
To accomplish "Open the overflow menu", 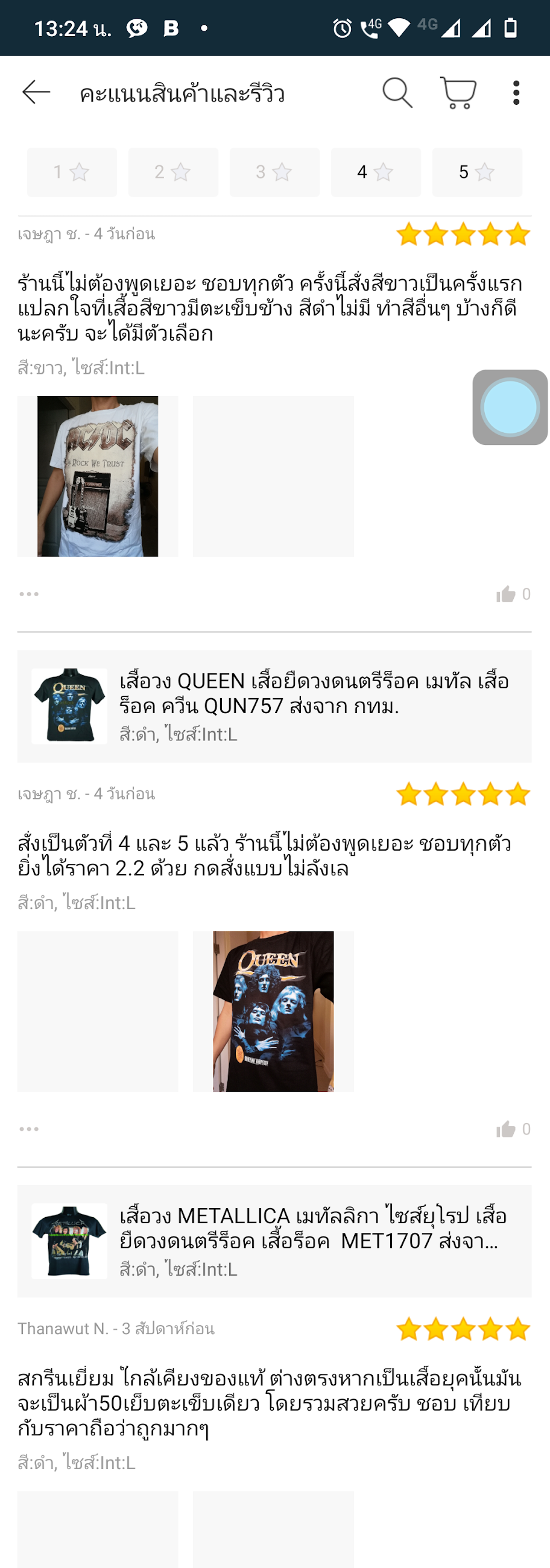I will pos(516,93).
